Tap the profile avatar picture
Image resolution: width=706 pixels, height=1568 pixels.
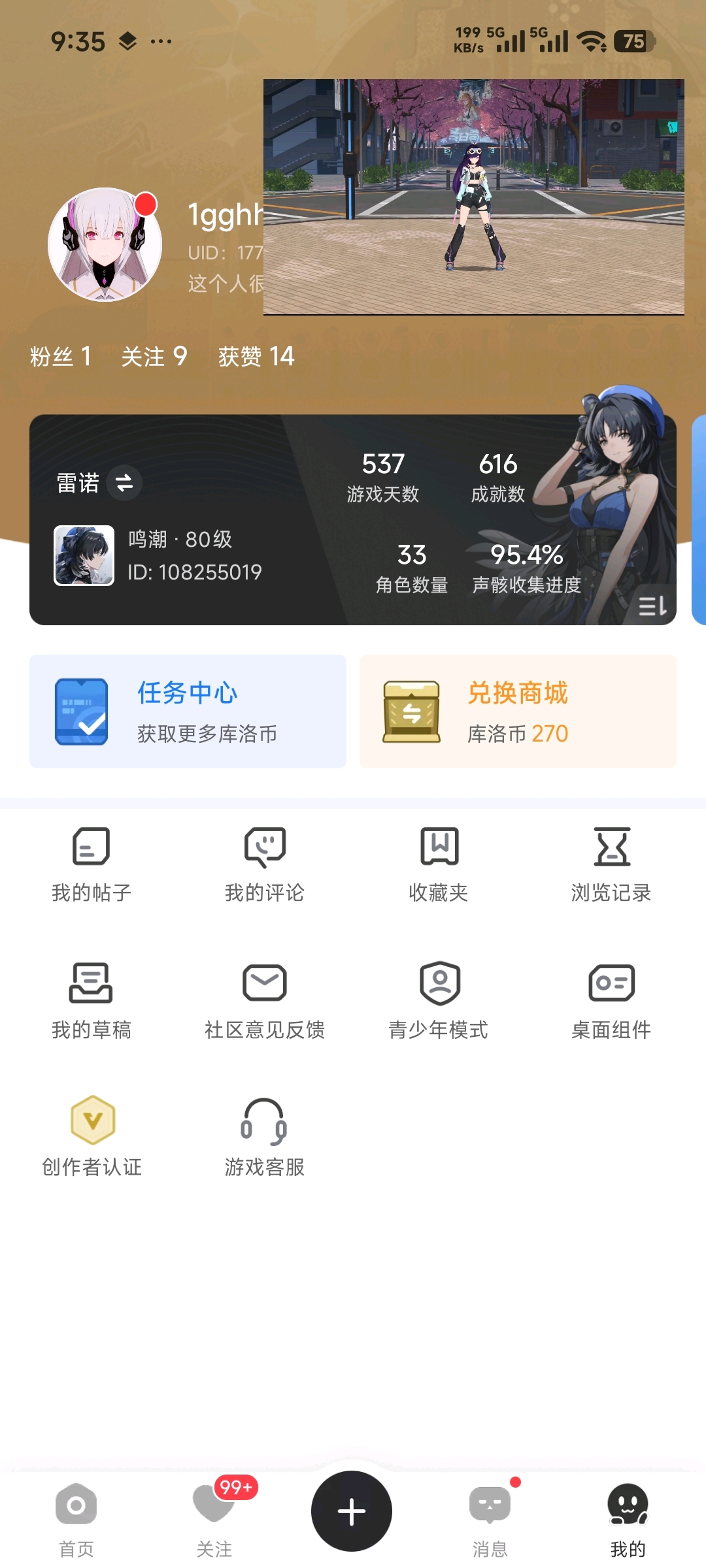pyautogui.click(x=105, y=245)
